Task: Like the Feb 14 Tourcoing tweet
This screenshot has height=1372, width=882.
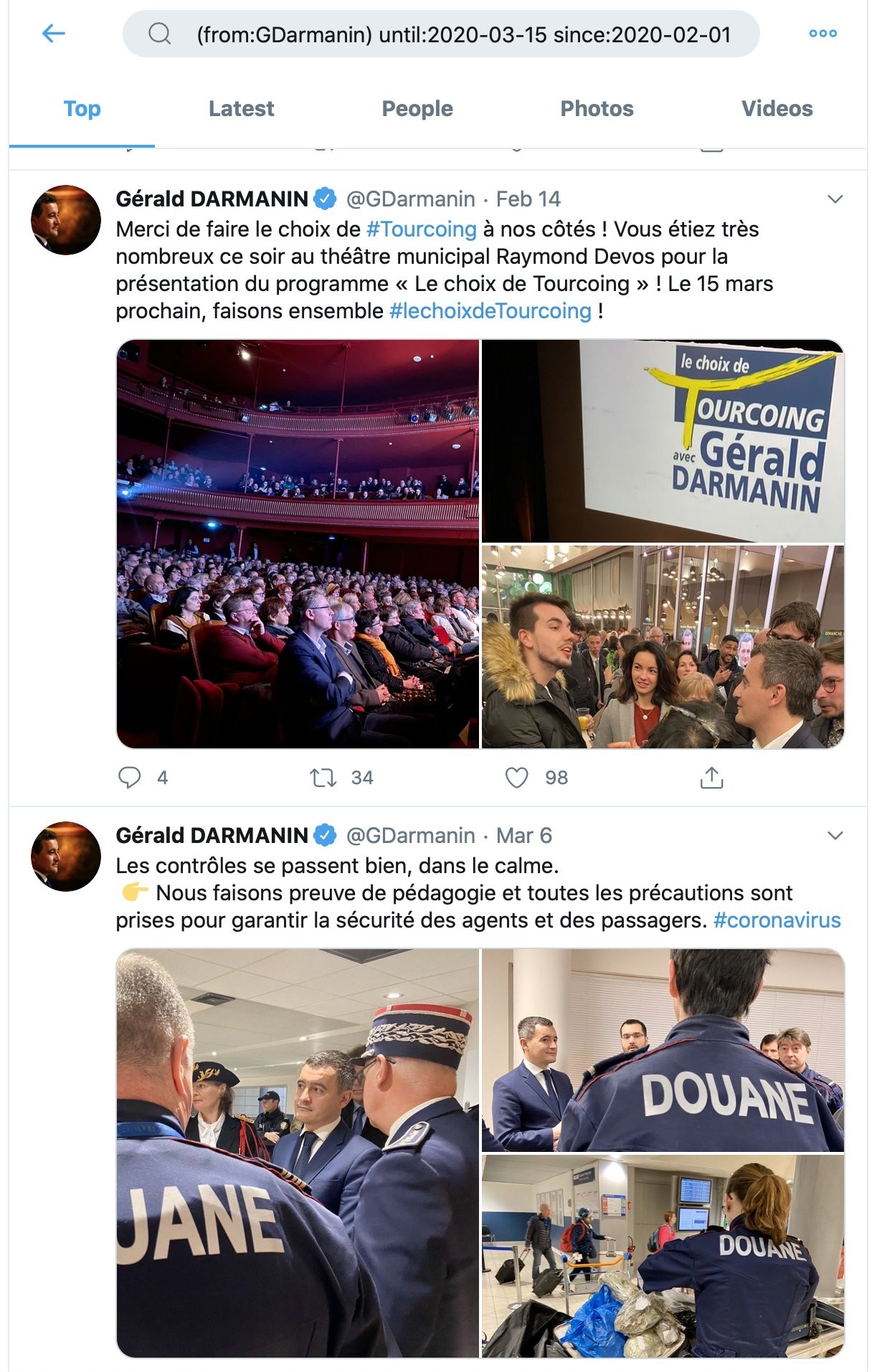Action: point(517,778)
